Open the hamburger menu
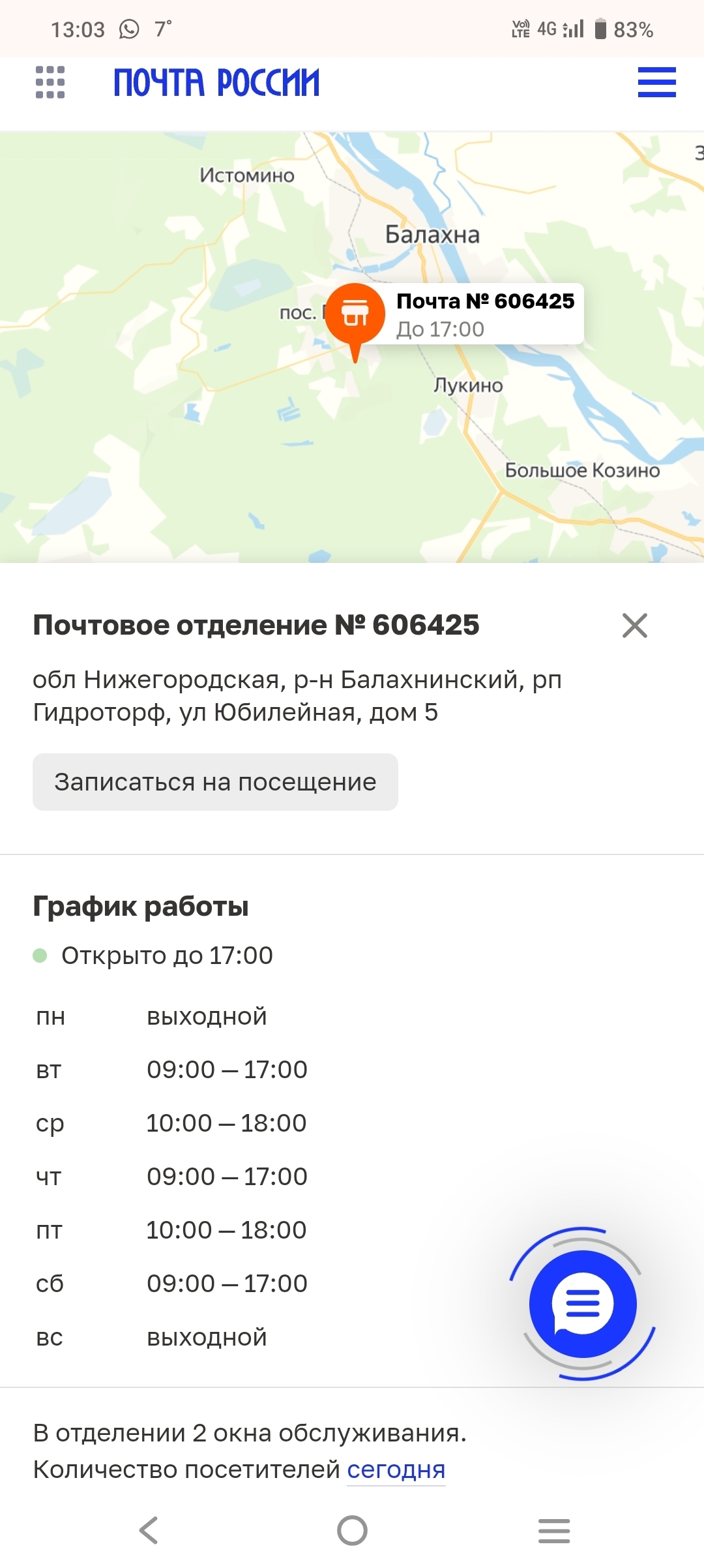704x1568 pixels. (x=656, y=82)
